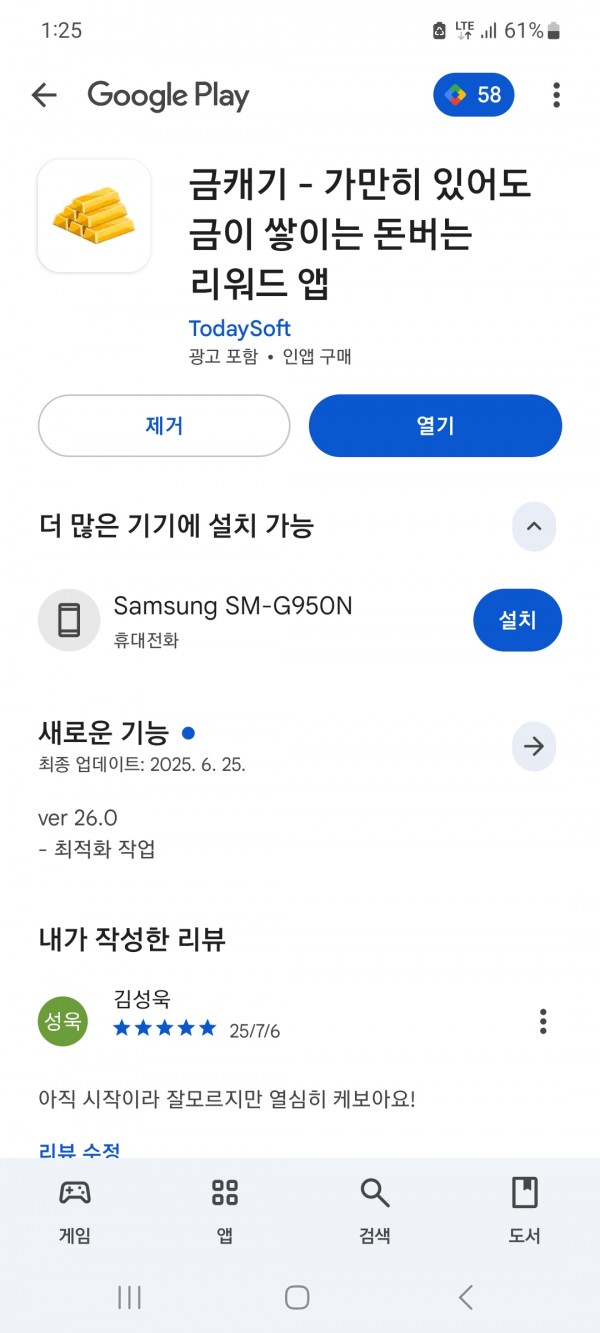Switch to the 앱 tab
600x1333 pixels.
pyautogui.click(x=225, y=1210)
